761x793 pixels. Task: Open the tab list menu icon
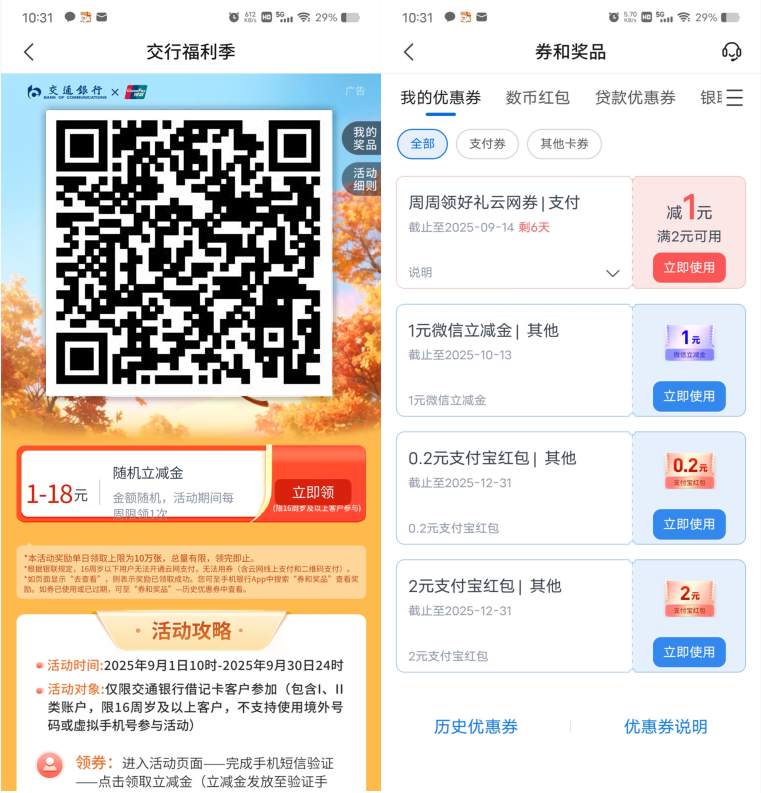point(735,97)
